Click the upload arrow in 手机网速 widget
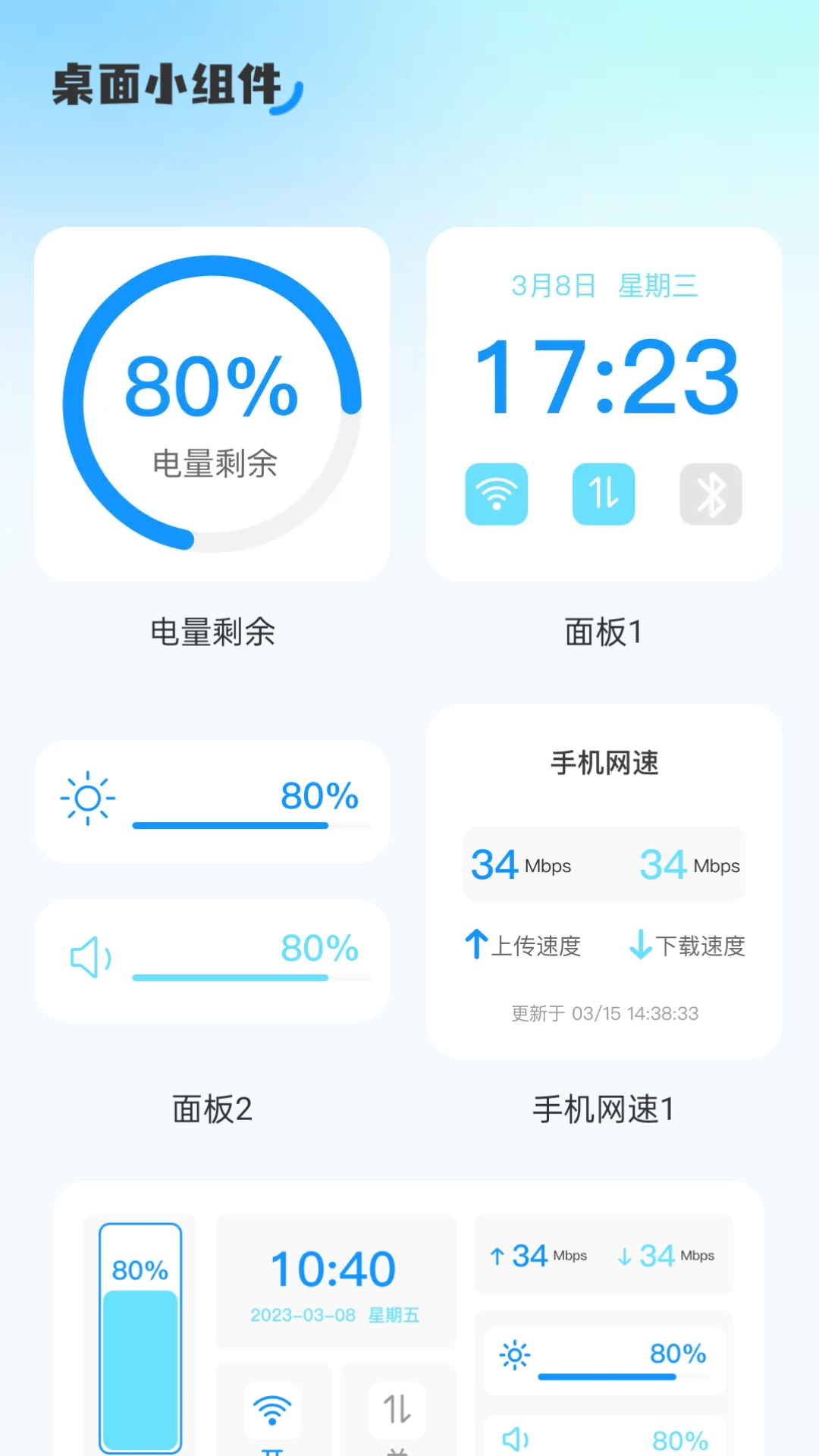The image size is (819, 1456). tap(476, 946)
